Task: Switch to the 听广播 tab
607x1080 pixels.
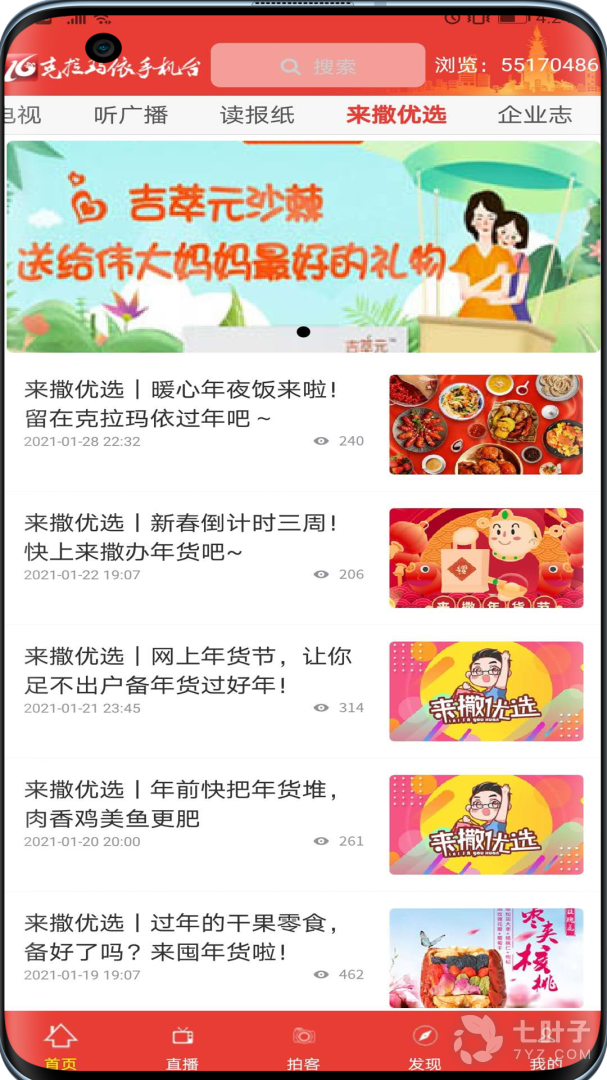Action: pos(131,115)
